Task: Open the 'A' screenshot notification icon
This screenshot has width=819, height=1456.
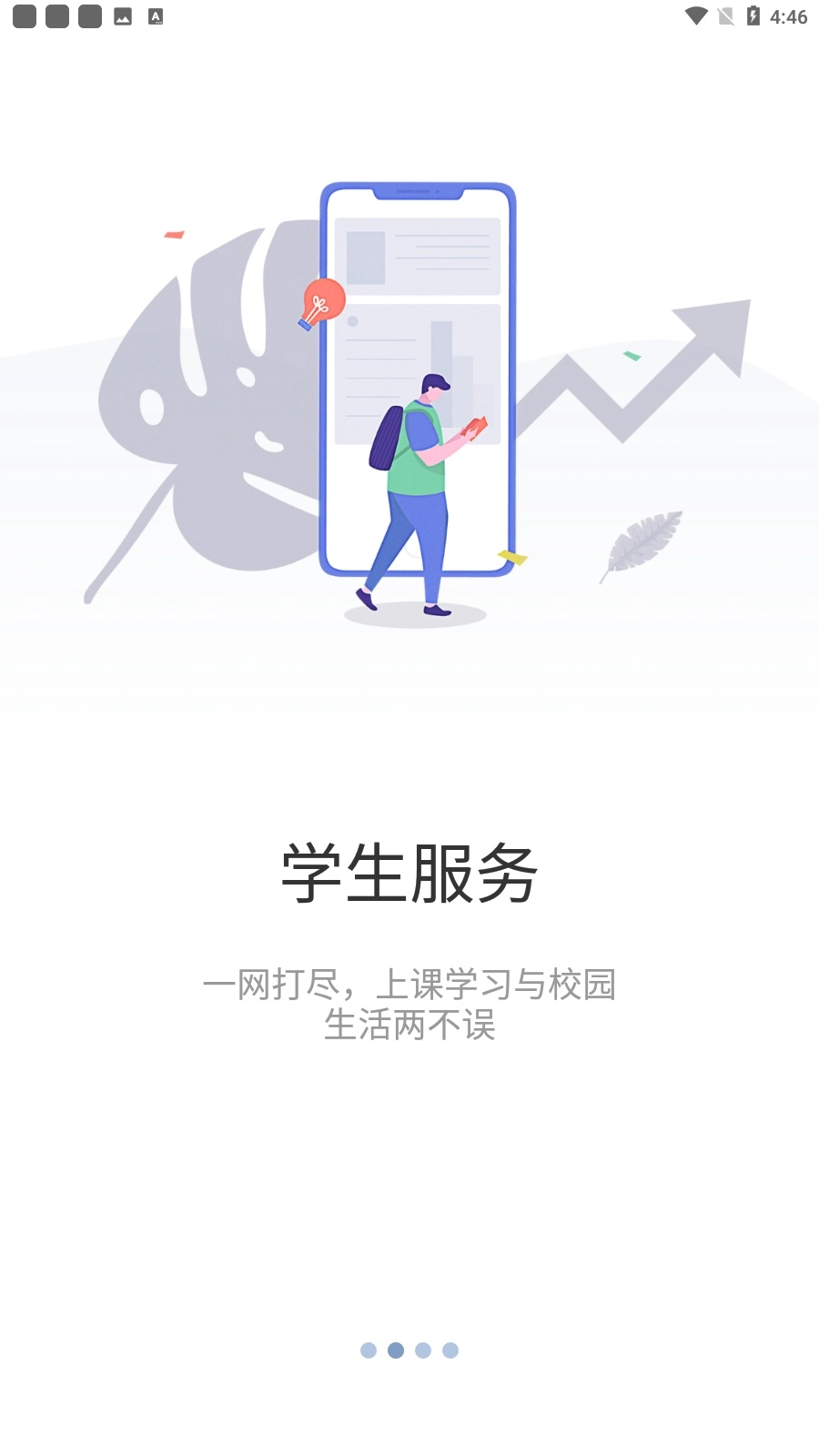Action: click(155, 15)
